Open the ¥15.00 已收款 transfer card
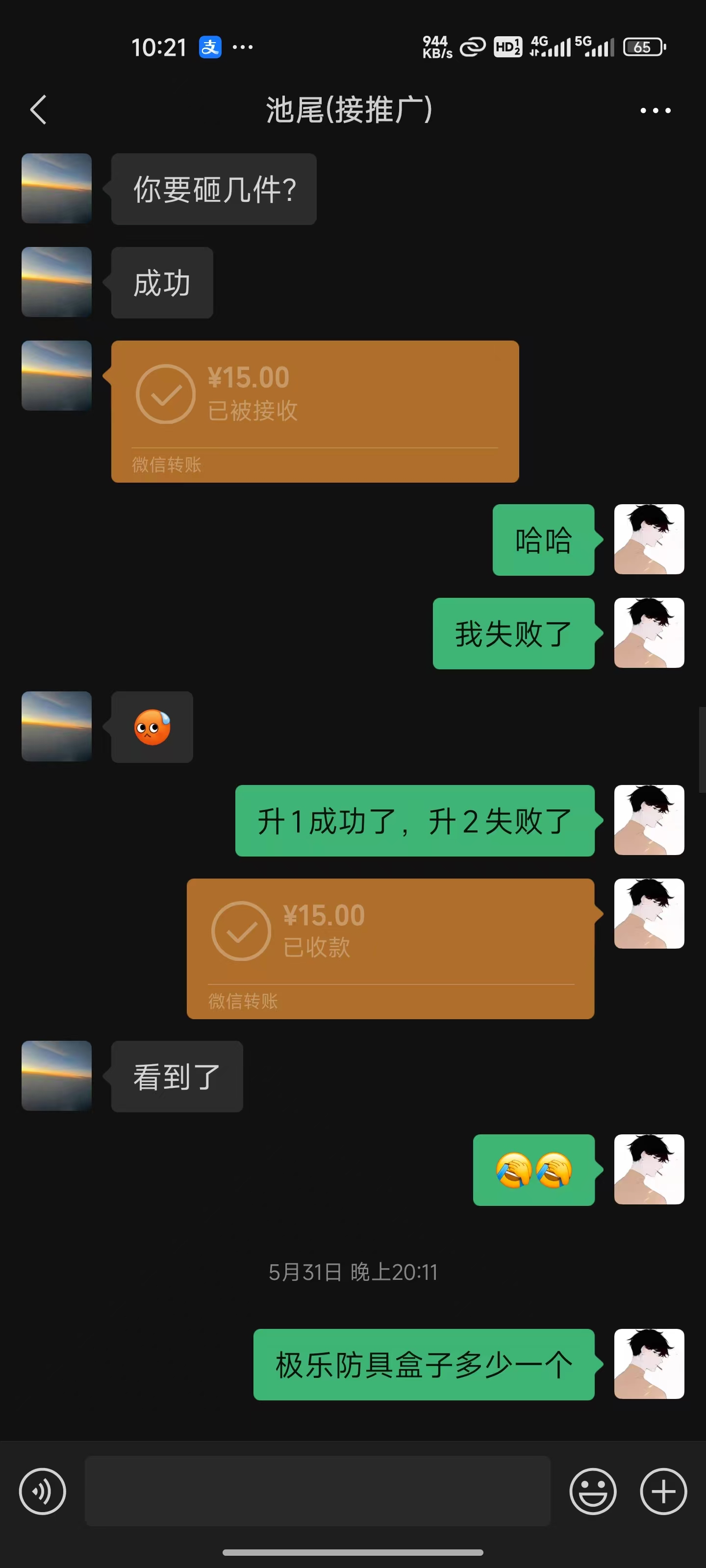The image size is (706, 1568). coord(390,948)
